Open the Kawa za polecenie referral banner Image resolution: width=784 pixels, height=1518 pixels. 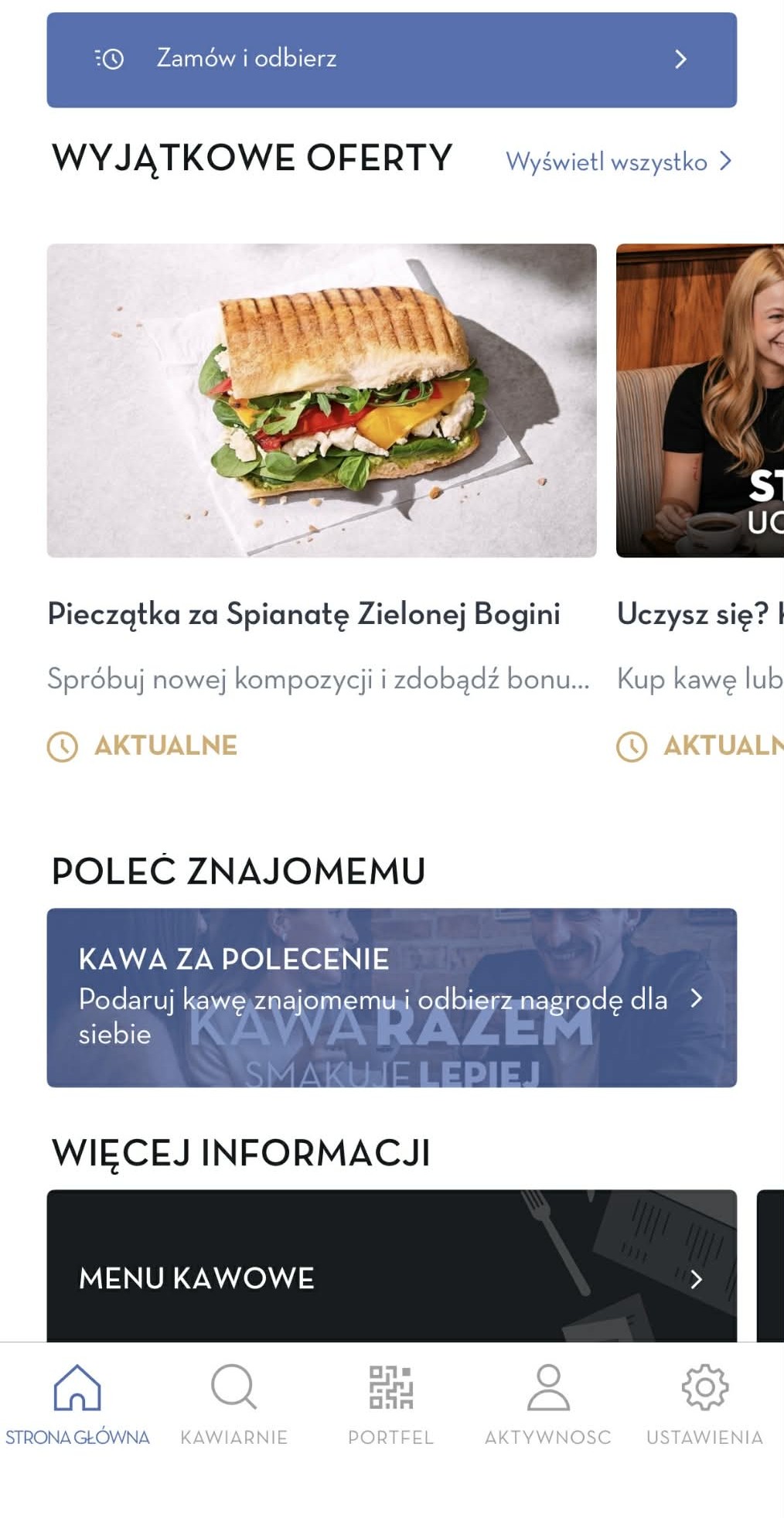[x=391, y=998]
